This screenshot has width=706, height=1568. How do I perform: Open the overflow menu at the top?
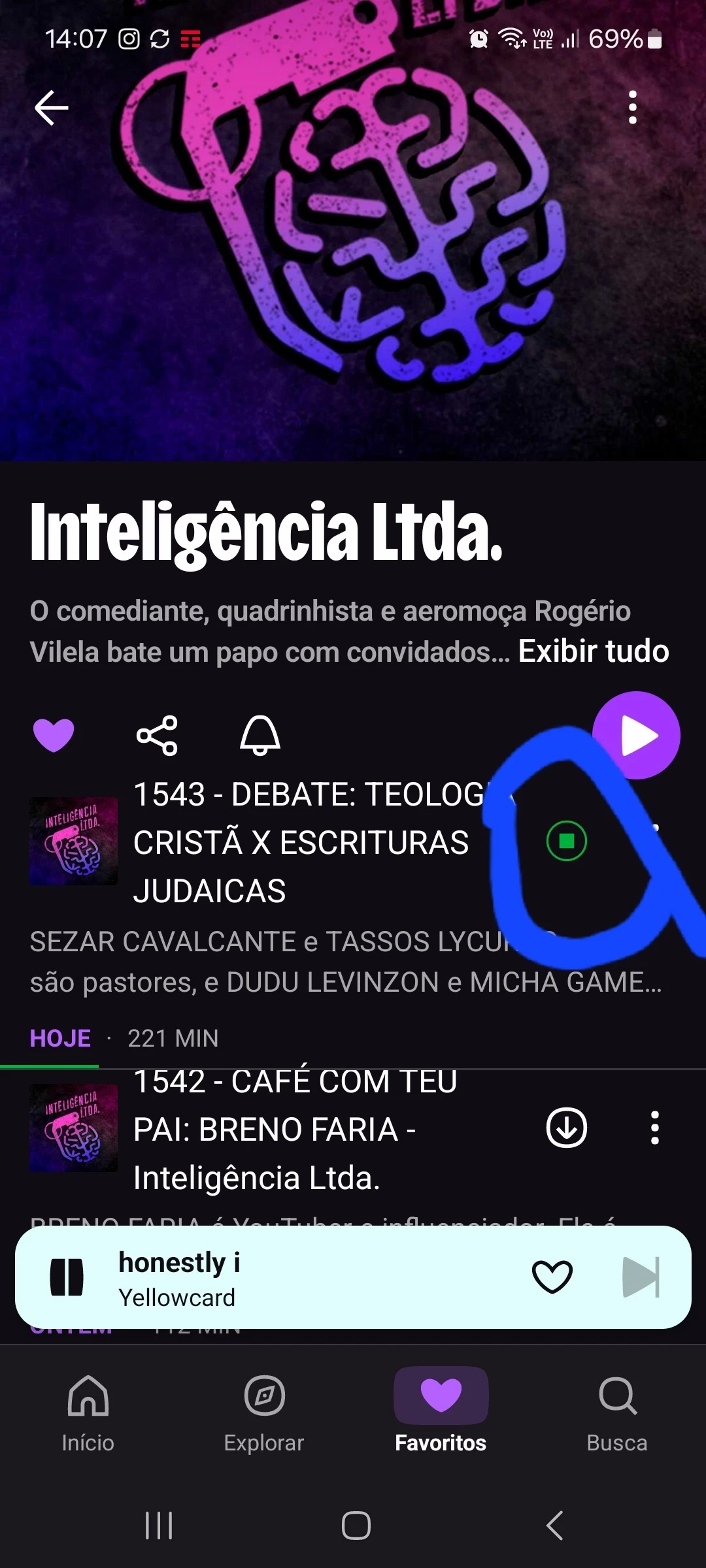632,108
